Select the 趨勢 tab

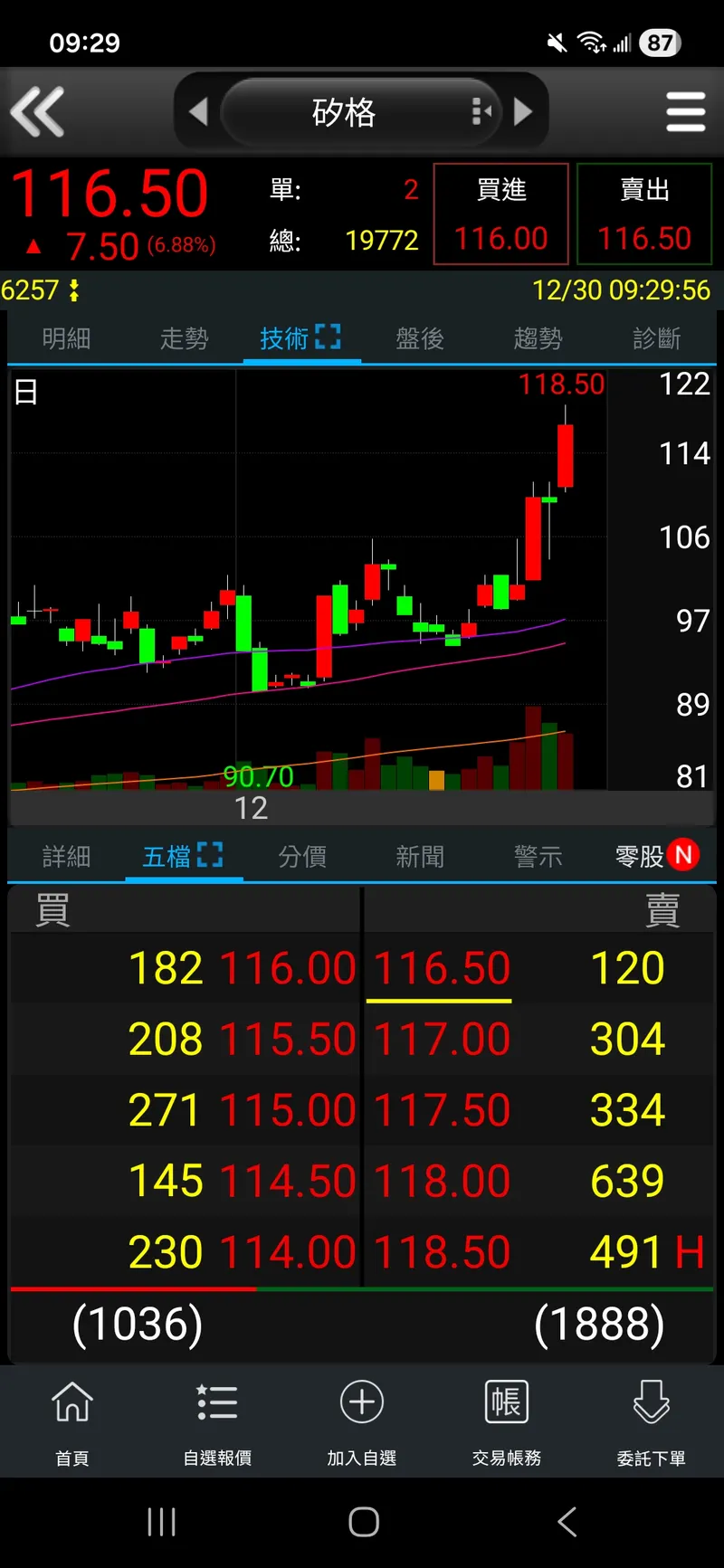(538, 339)
